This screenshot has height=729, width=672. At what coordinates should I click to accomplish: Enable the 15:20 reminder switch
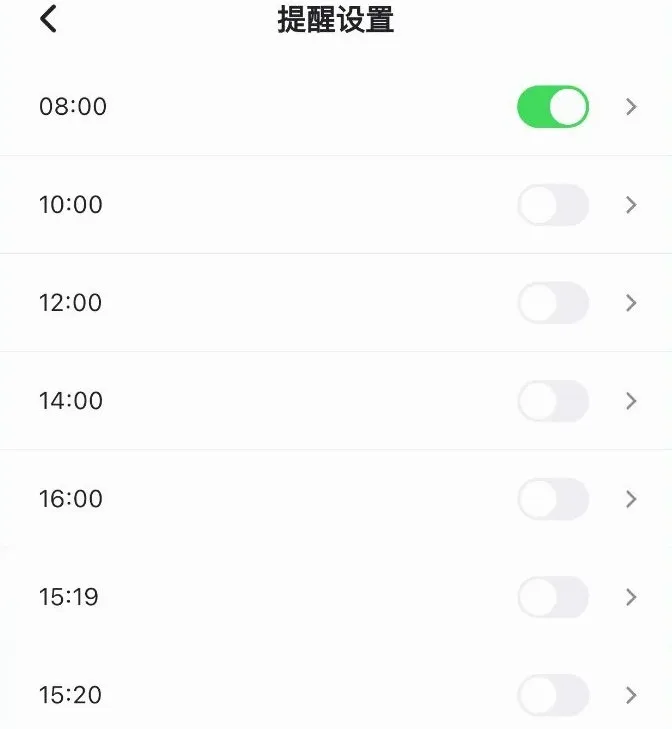(552, 695)
